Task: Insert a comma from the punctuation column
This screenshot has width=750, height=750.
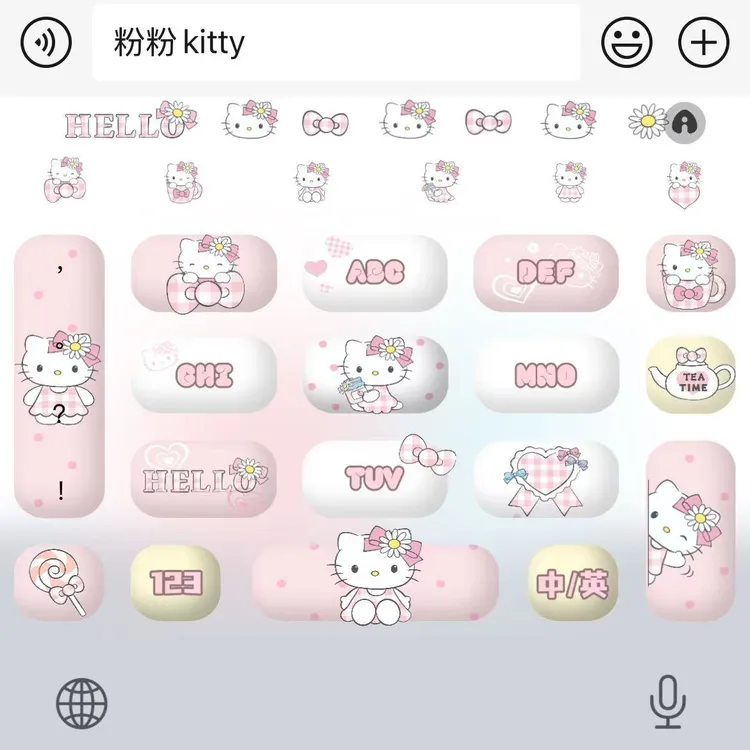Action: (59, 271)
